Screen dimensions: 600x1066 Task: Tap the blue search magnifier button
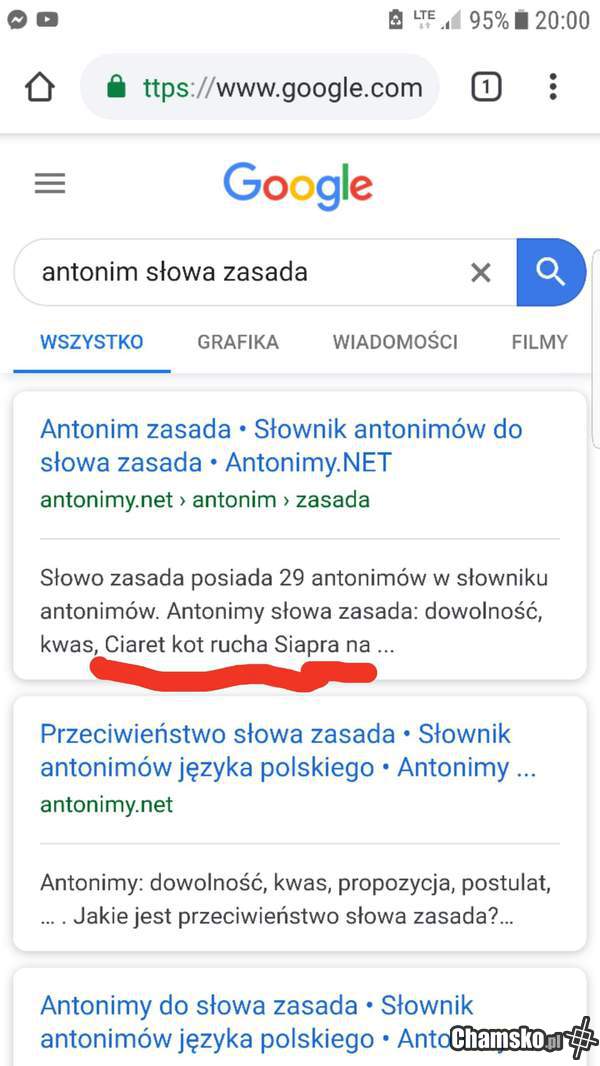point(551,272)
